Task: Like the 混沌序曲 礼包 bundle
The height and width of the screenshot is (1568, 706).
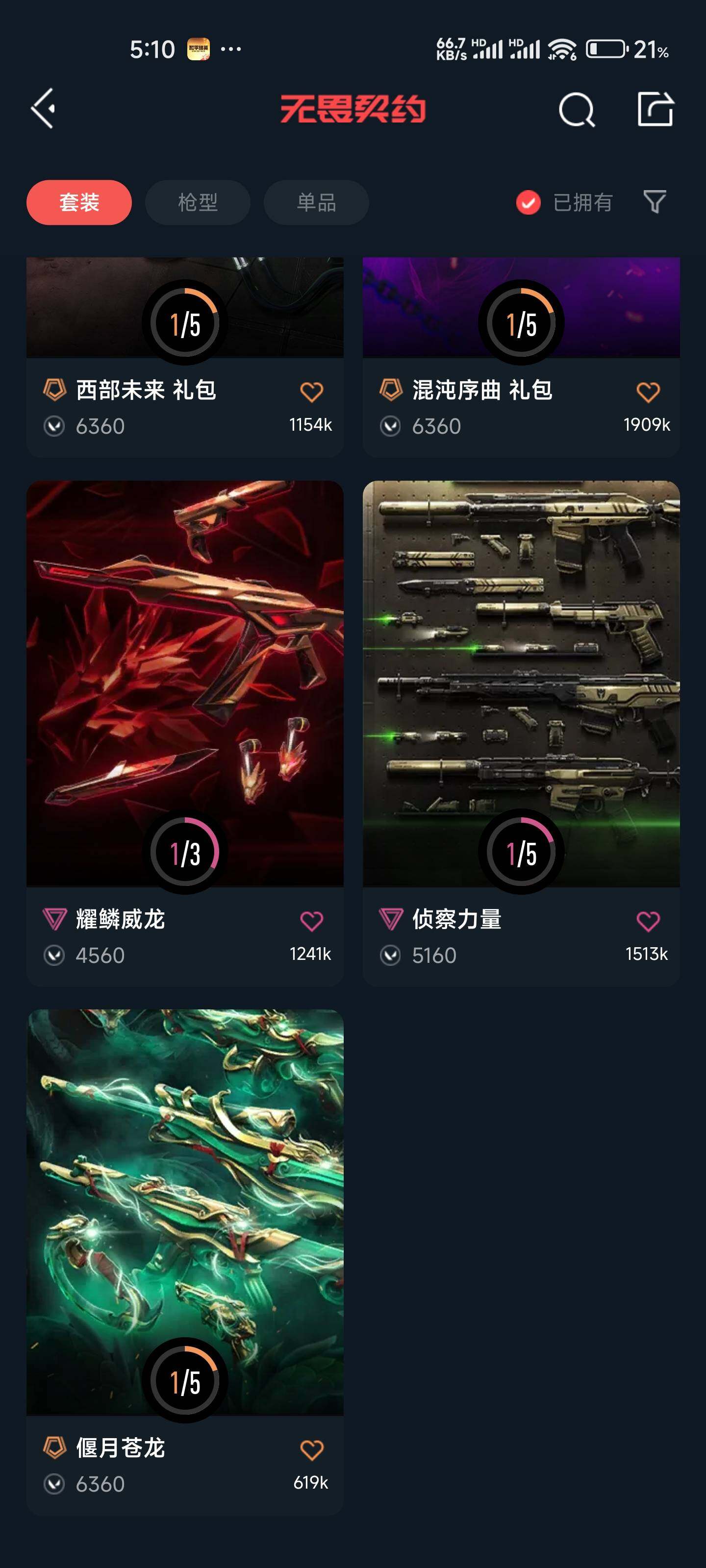Action: pos(648,392)
